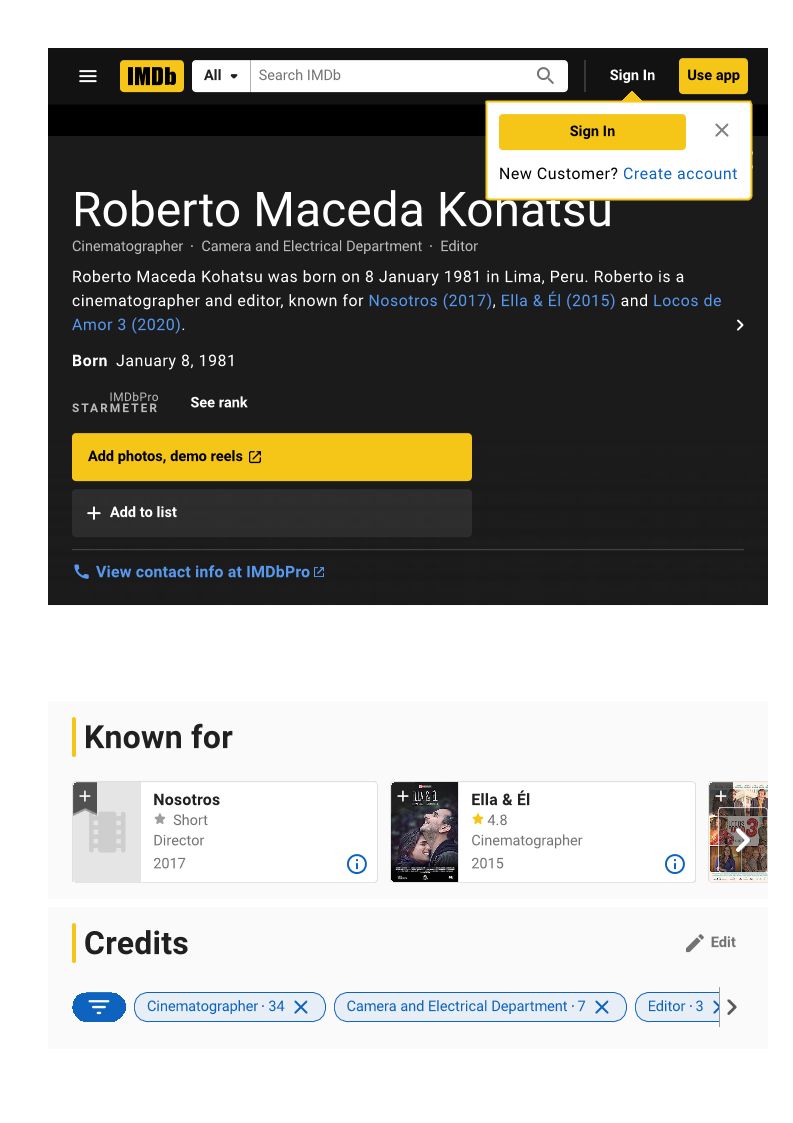See rank on IMDbPro Starmeter
This screenshot has width=793, height=1123.
click(x=218, y=403)
